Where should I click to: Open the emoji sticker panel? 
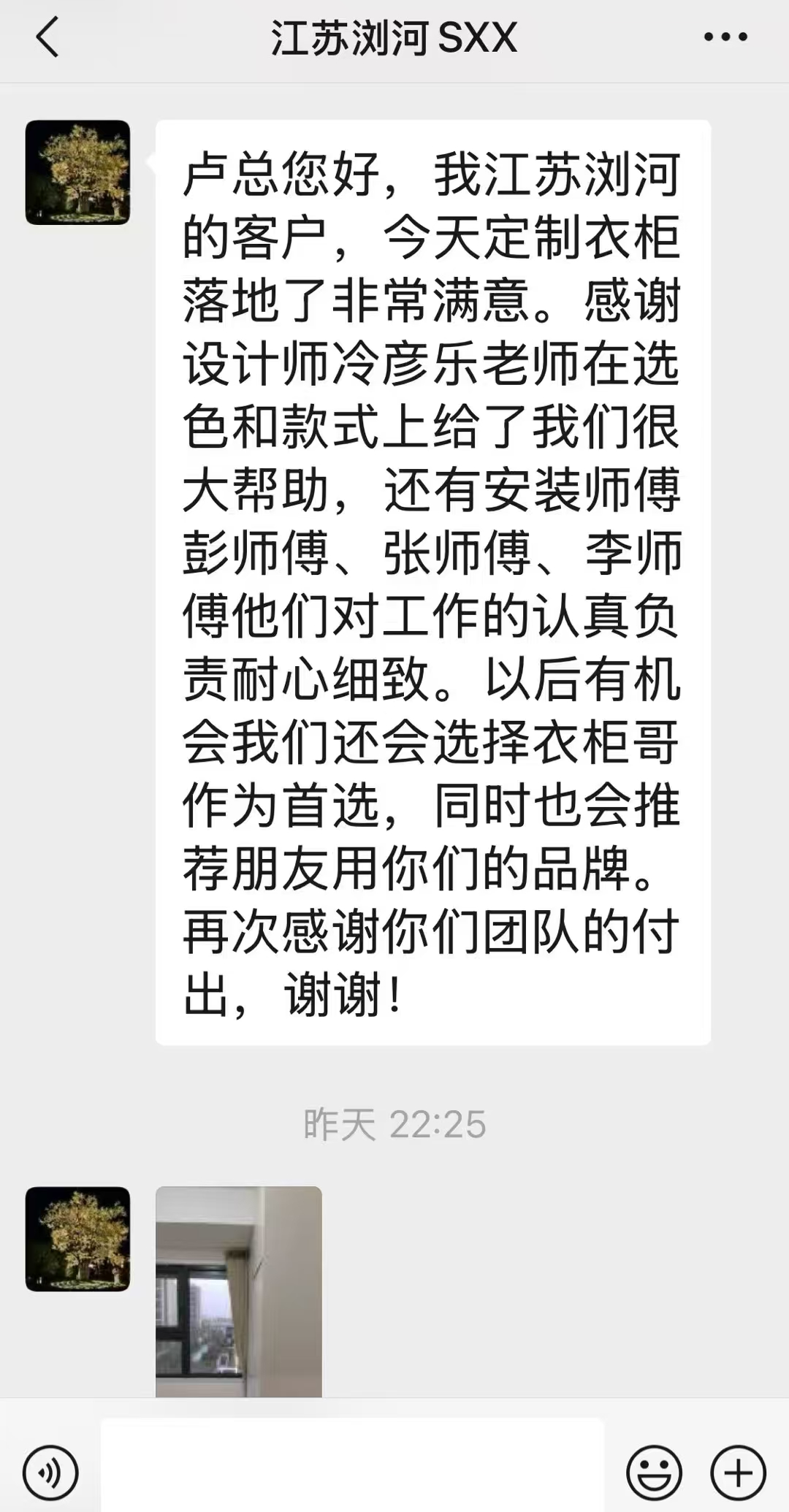654,1472
